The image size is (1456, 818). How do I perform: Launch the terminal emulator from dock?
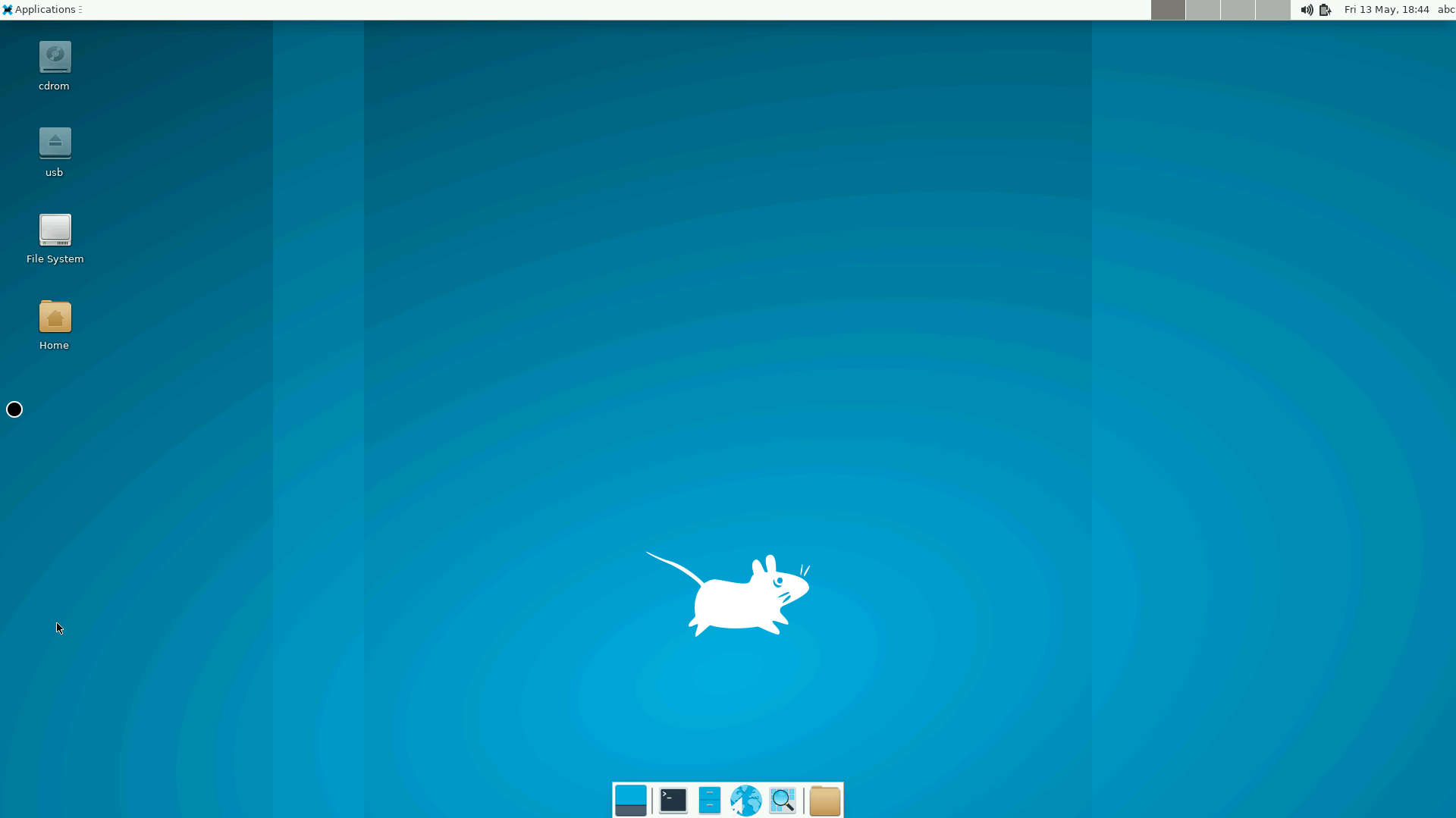click(x=673, y=801)
